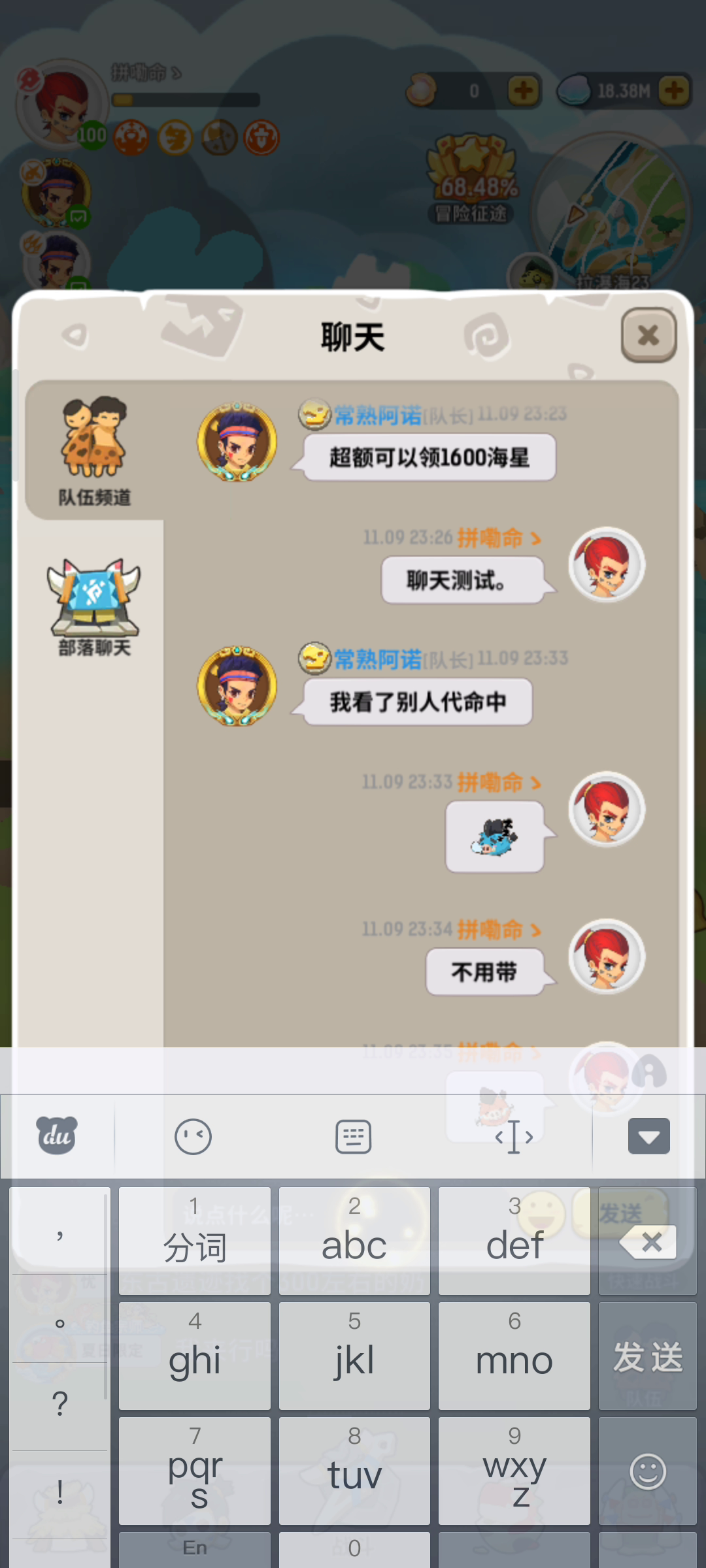Tap the abc key

tap(354, 1241)
